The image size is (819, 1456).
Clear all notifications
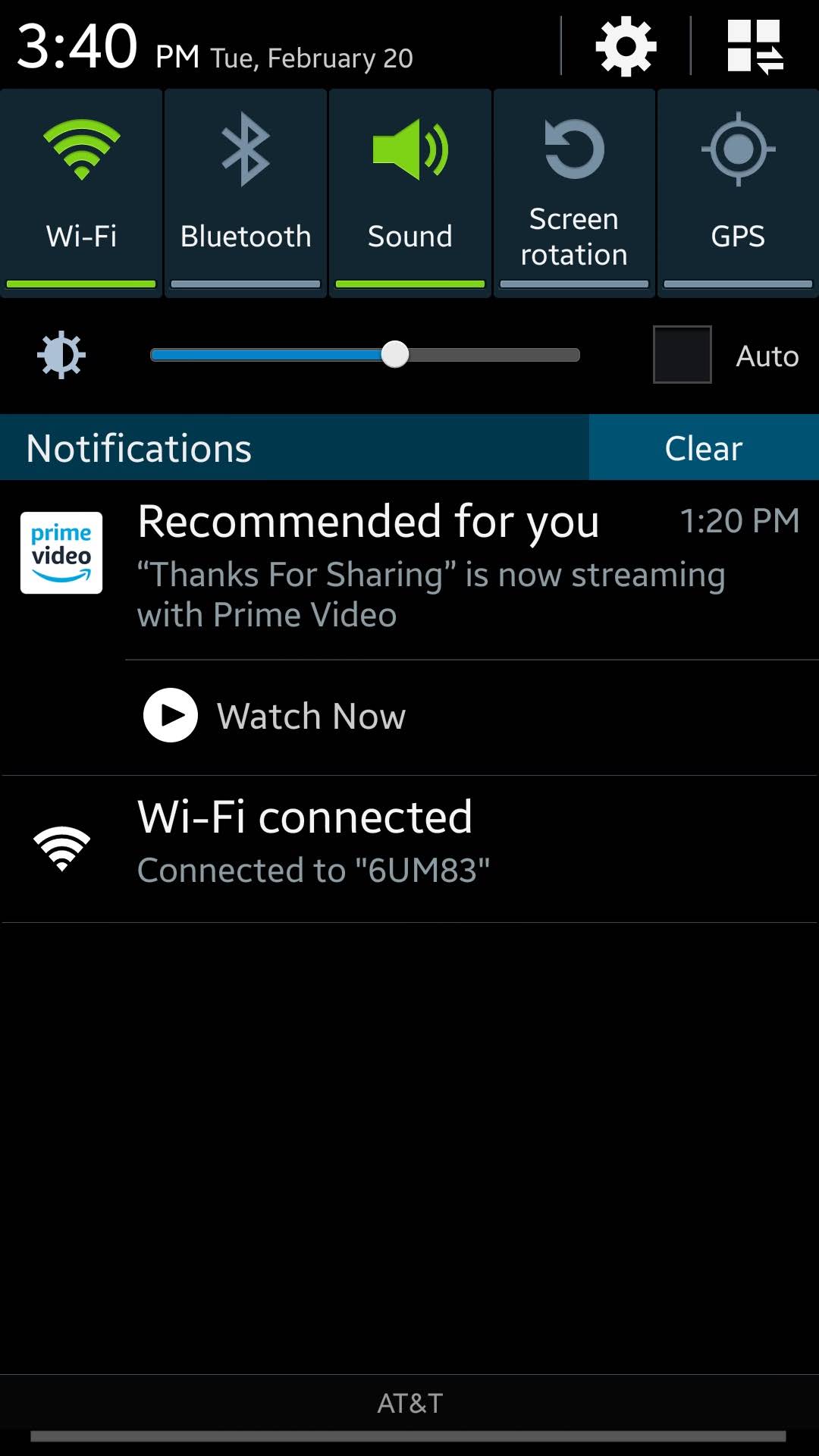704,447
